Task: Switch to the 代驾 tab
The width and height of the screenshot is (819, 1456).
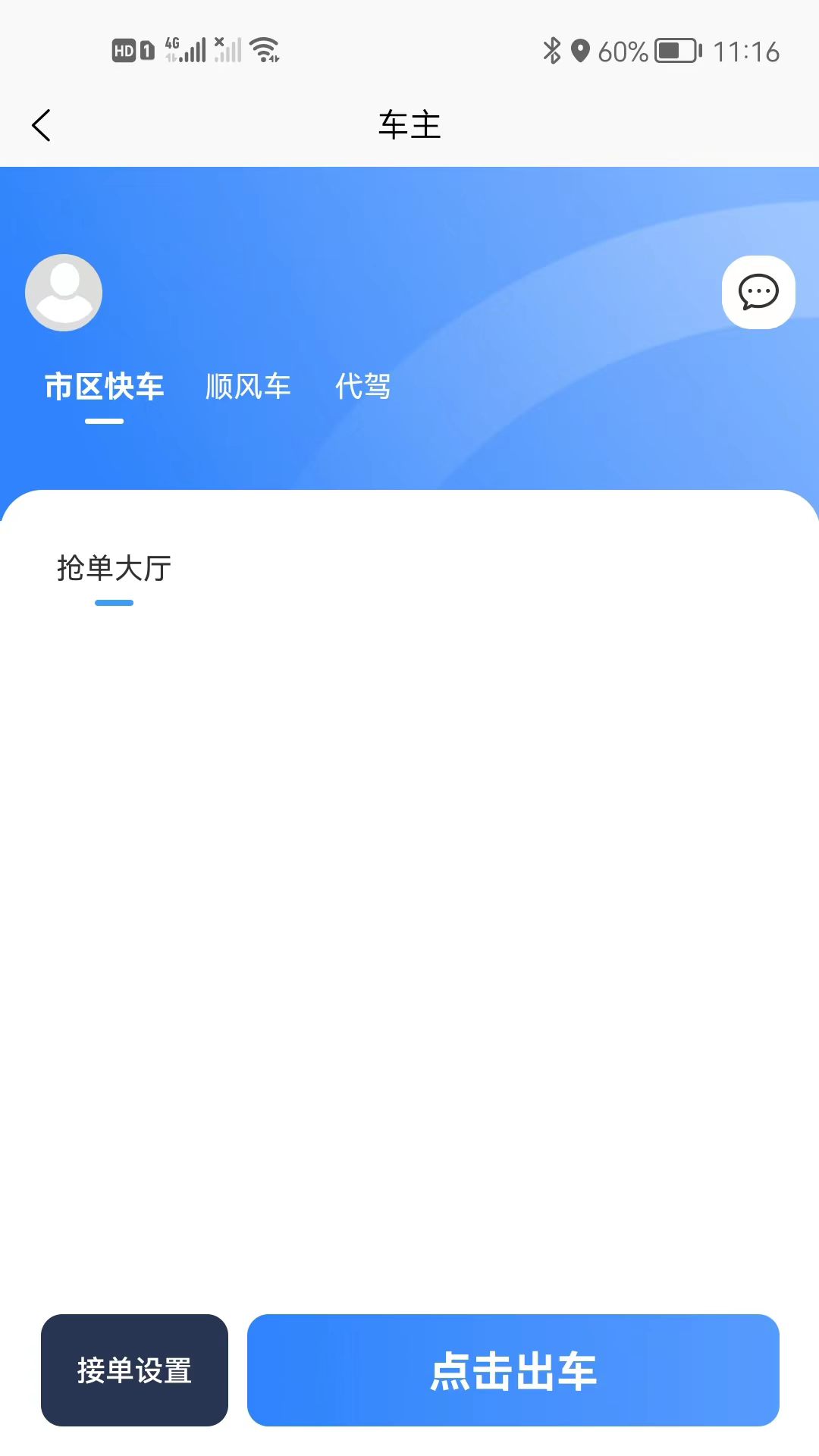Action: [363, 387]
